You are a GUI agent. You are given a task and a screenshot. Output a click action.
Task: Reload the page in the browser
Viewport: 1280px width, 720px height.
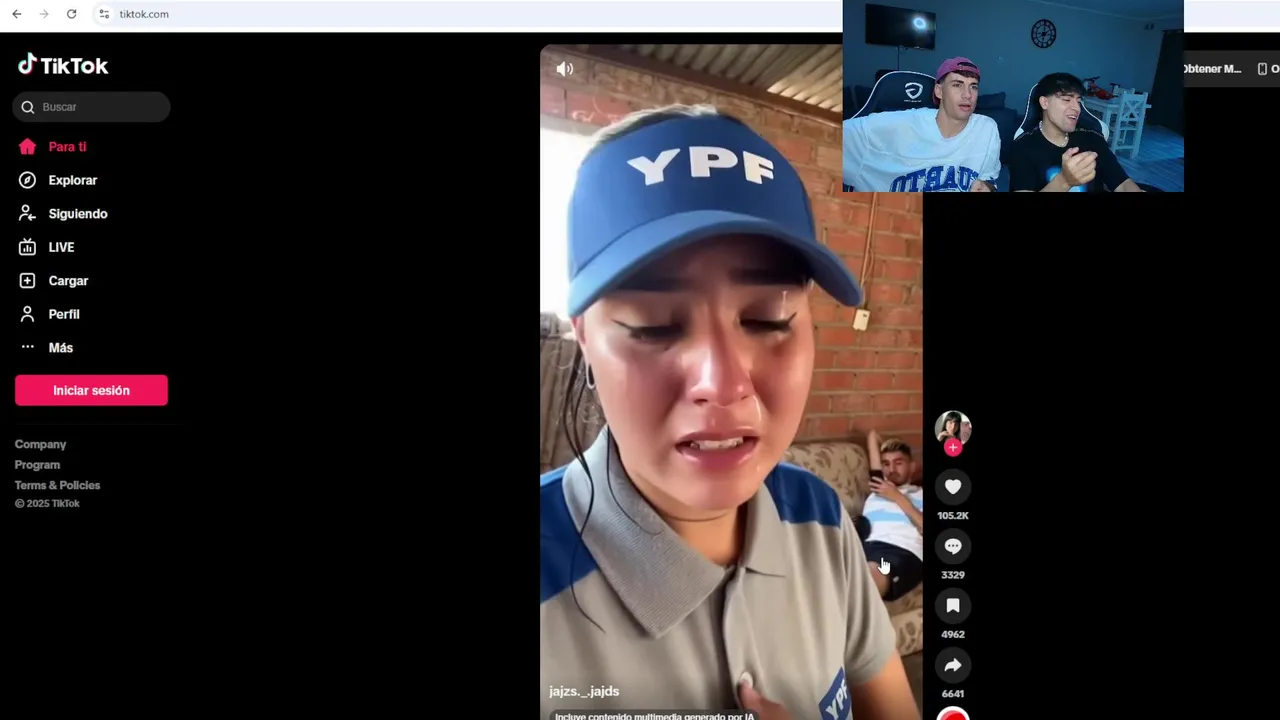71,14
